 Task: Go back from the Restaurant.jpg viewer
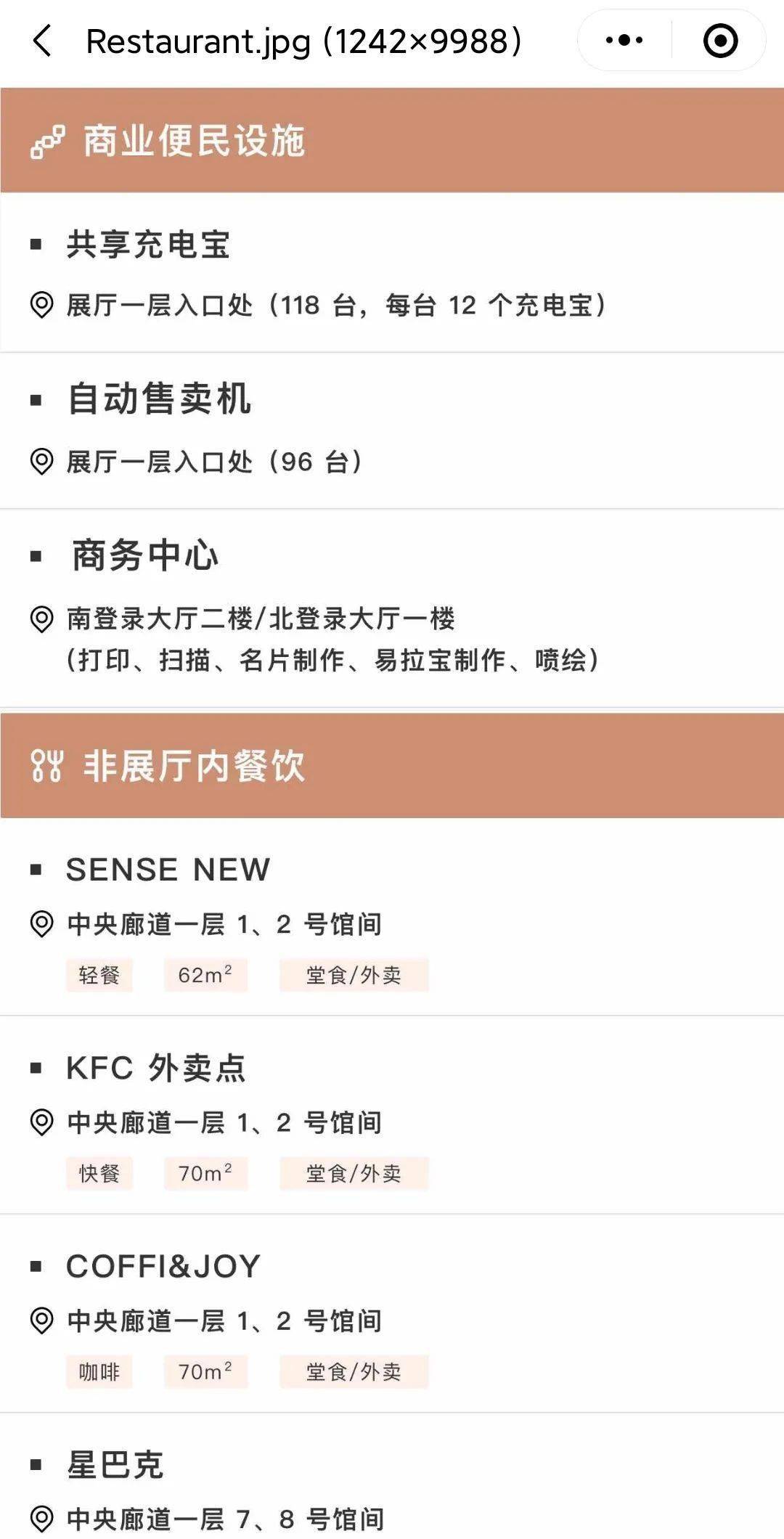(43, 41)
